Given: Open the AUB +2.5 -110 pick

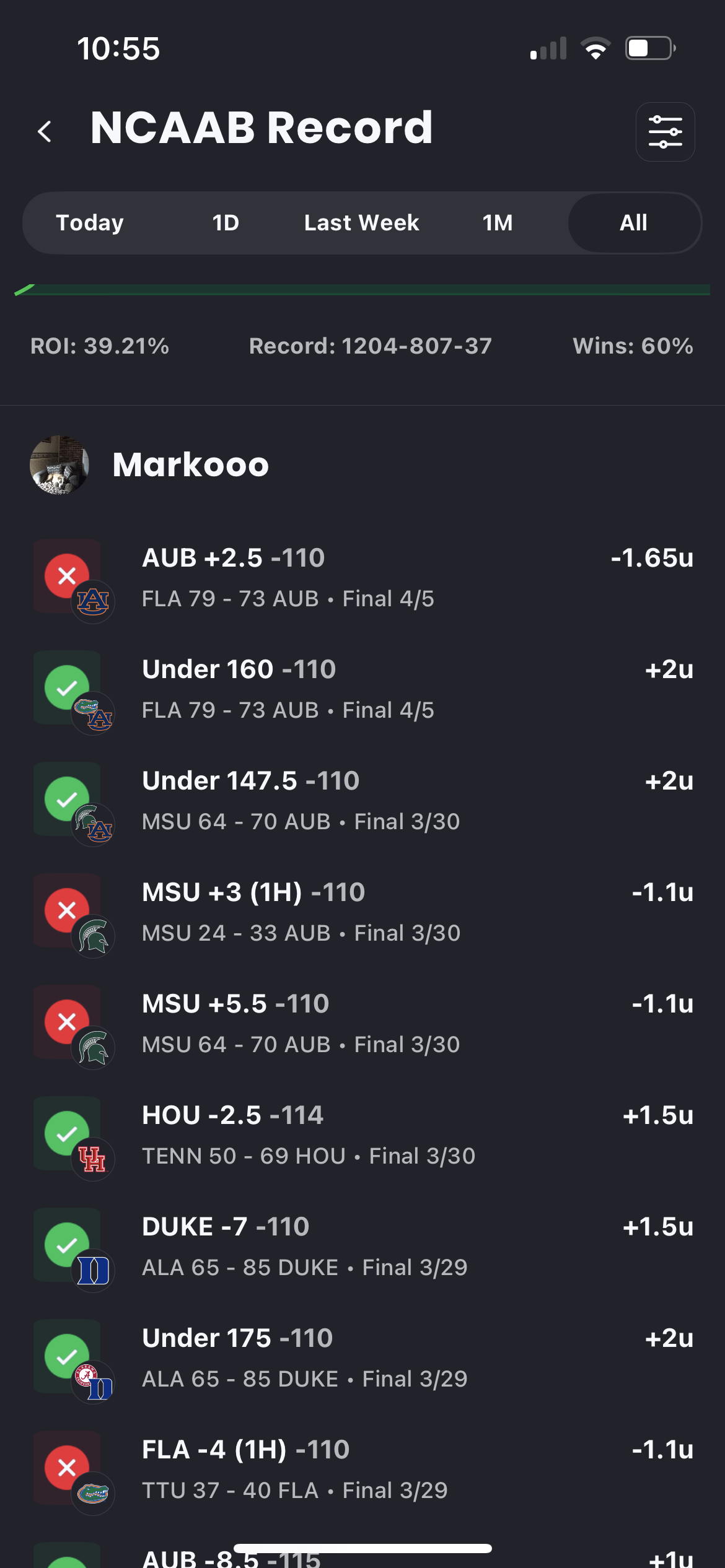Looking at the screenshot, I should [x=362, y=577].
